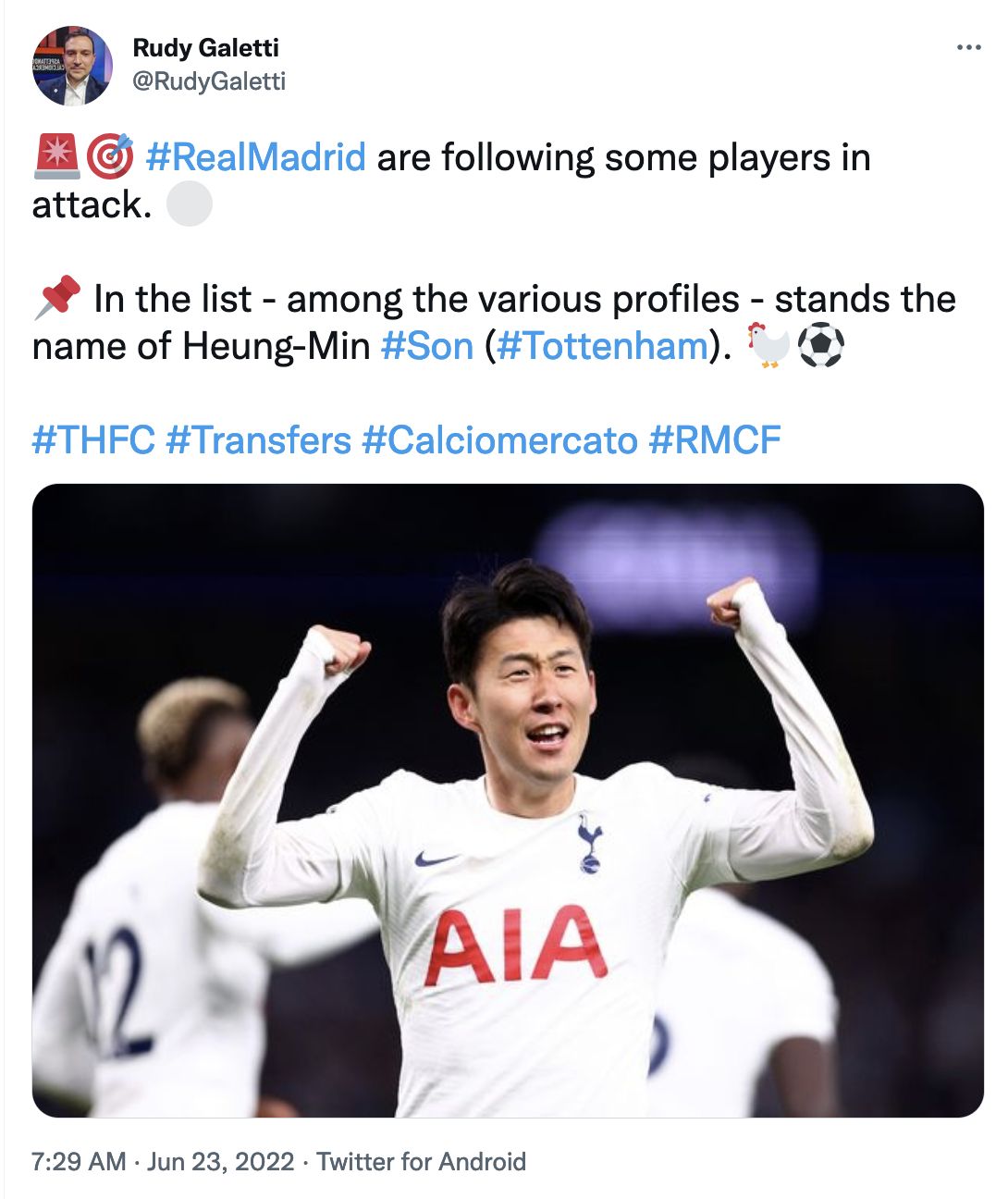The height and width of the screenshot is (1199, 1008).
Task: Open the #Tottenham hashtag
Action: (x=602, y=346)
